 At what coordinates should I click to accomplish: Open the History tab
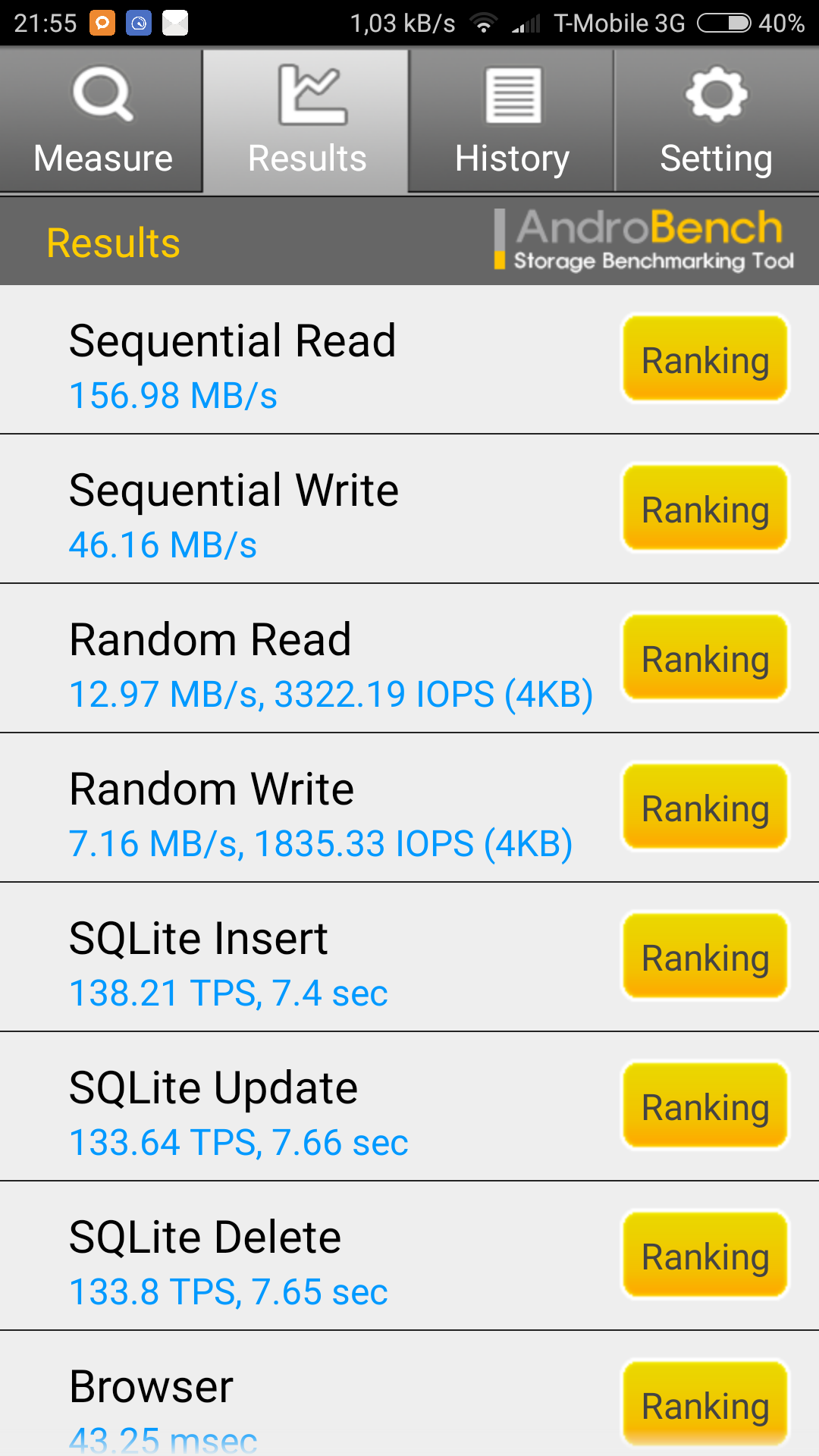coord(512,121)
